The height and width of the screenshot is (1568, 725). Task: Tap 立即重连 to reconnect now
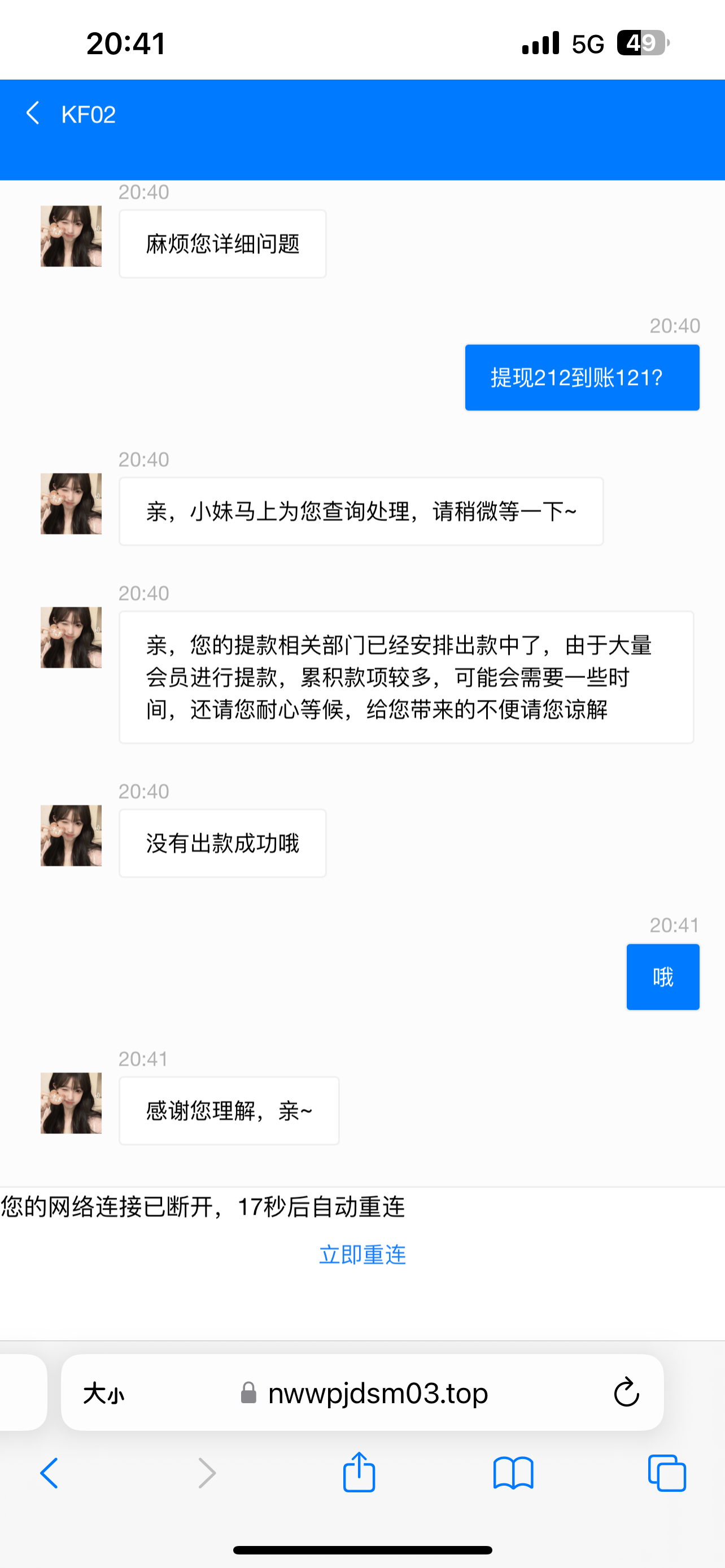(x=362, y=1255)
